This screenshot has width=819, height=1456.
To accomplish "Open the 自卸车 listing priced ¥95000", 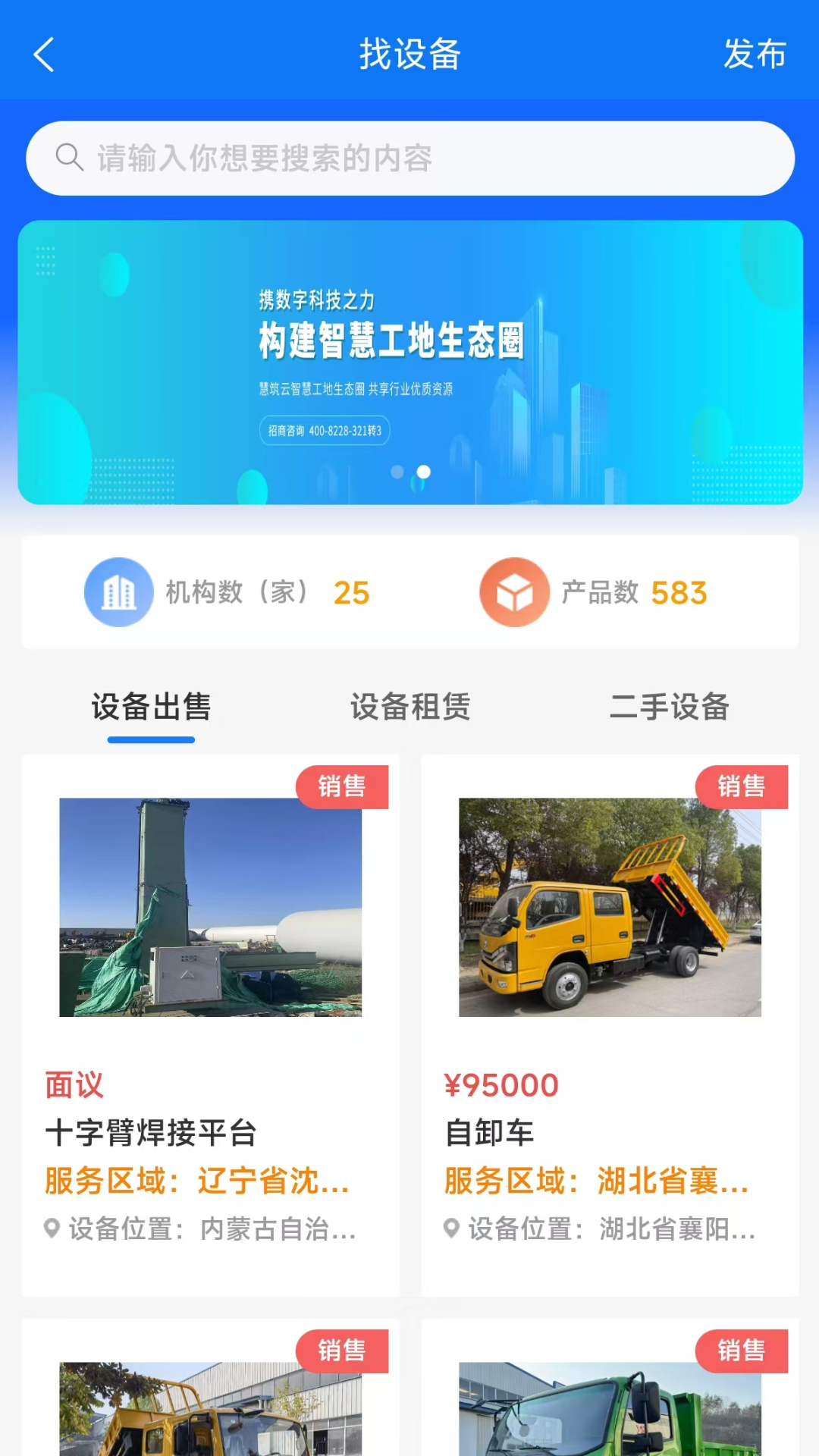I will [610, 1025].
